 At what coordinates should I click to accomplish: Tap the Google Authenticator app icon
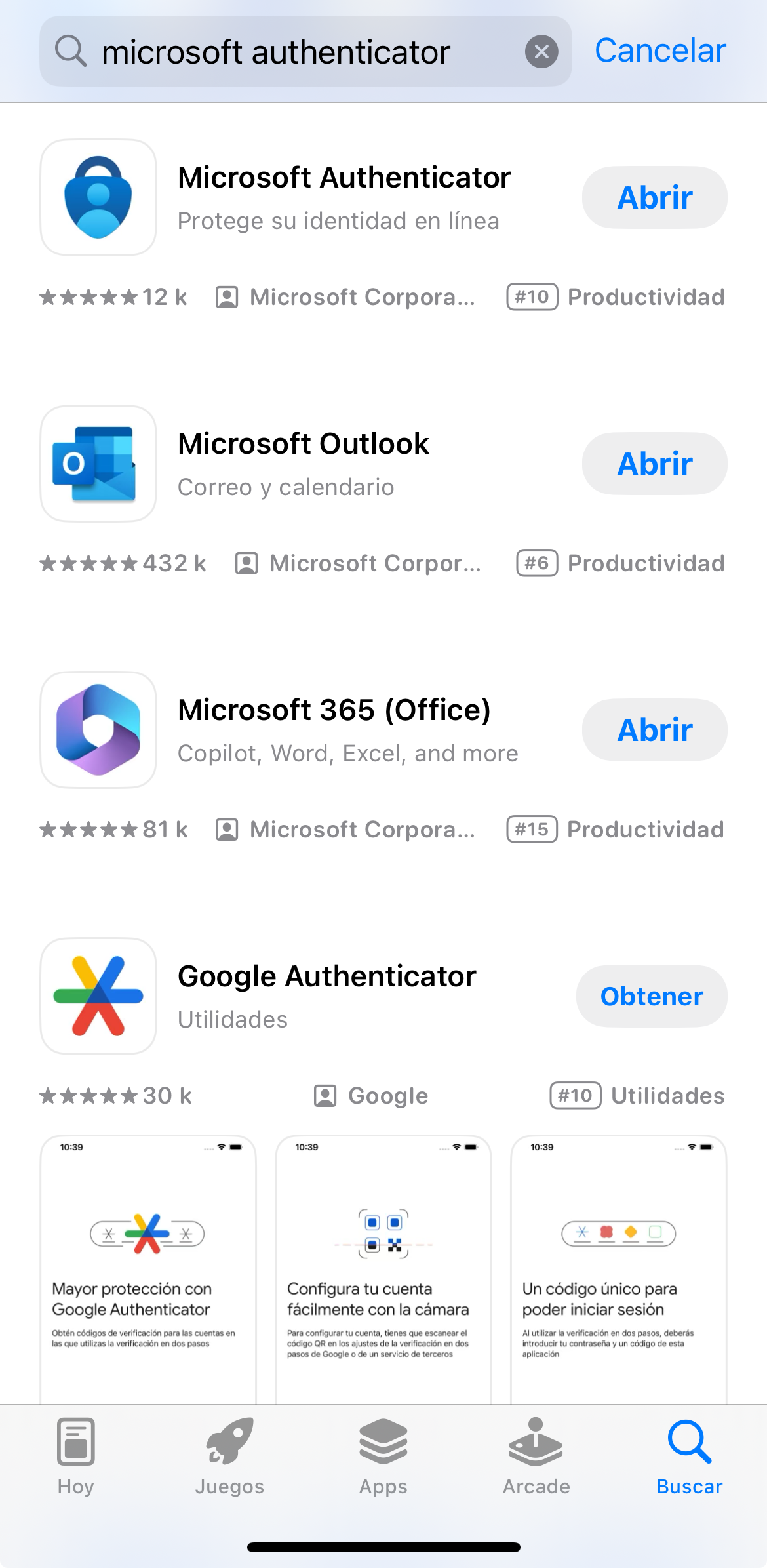pyautogui.click(x=97, y=995)
